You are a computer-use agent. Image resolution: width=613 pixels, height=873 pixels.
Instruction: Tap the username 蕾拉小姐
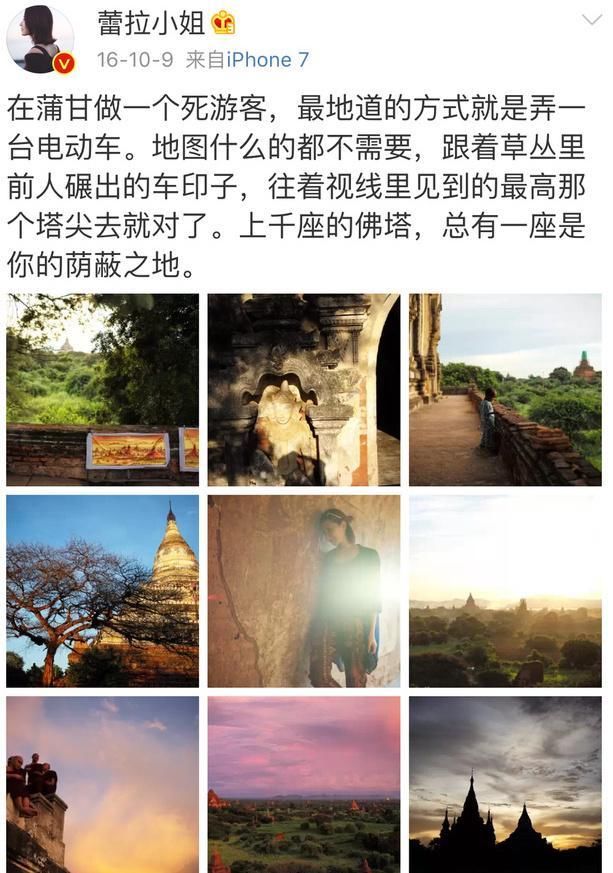[151, 24]
